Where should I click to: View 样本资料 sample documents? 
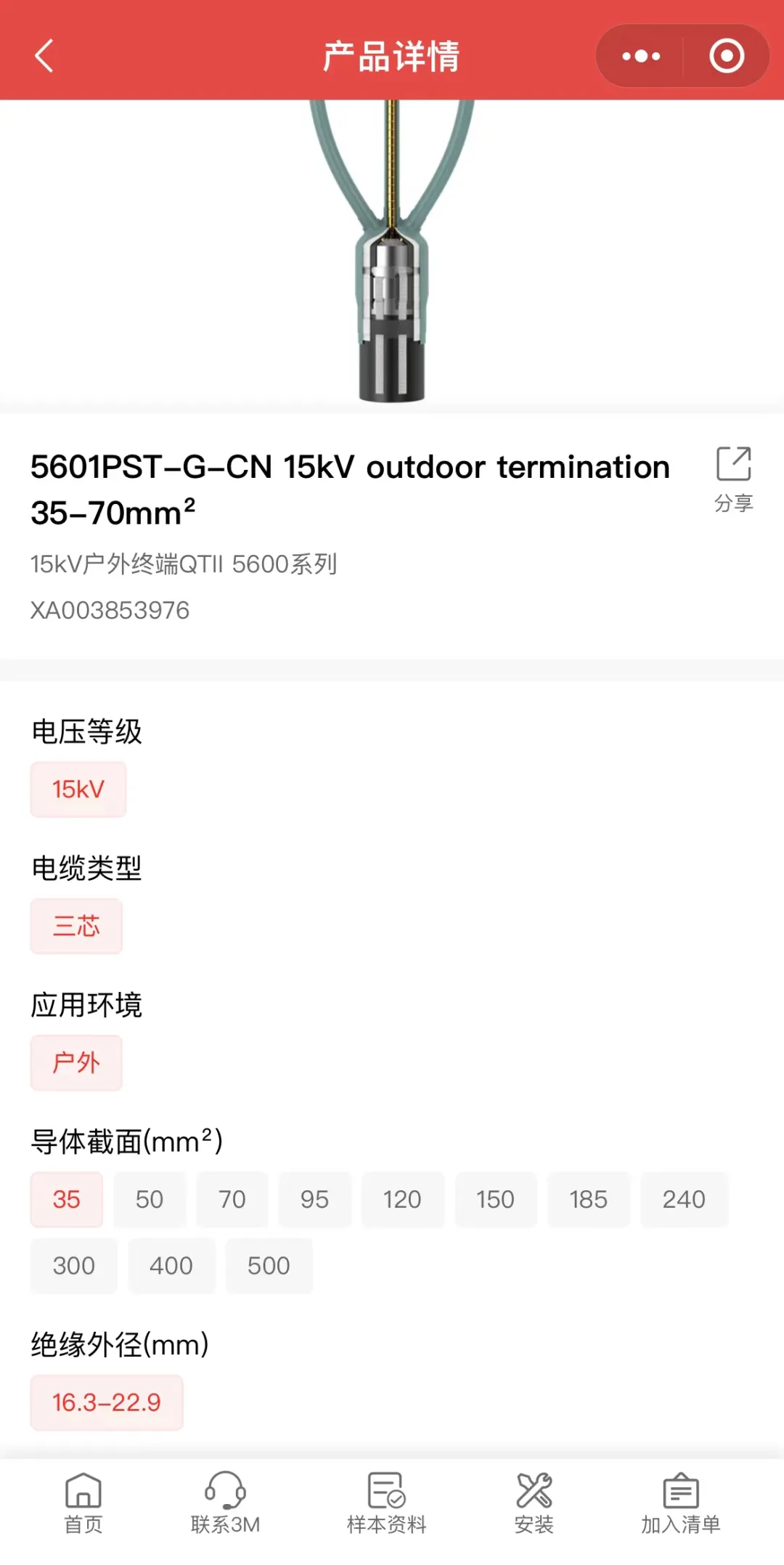(386, 1503)
